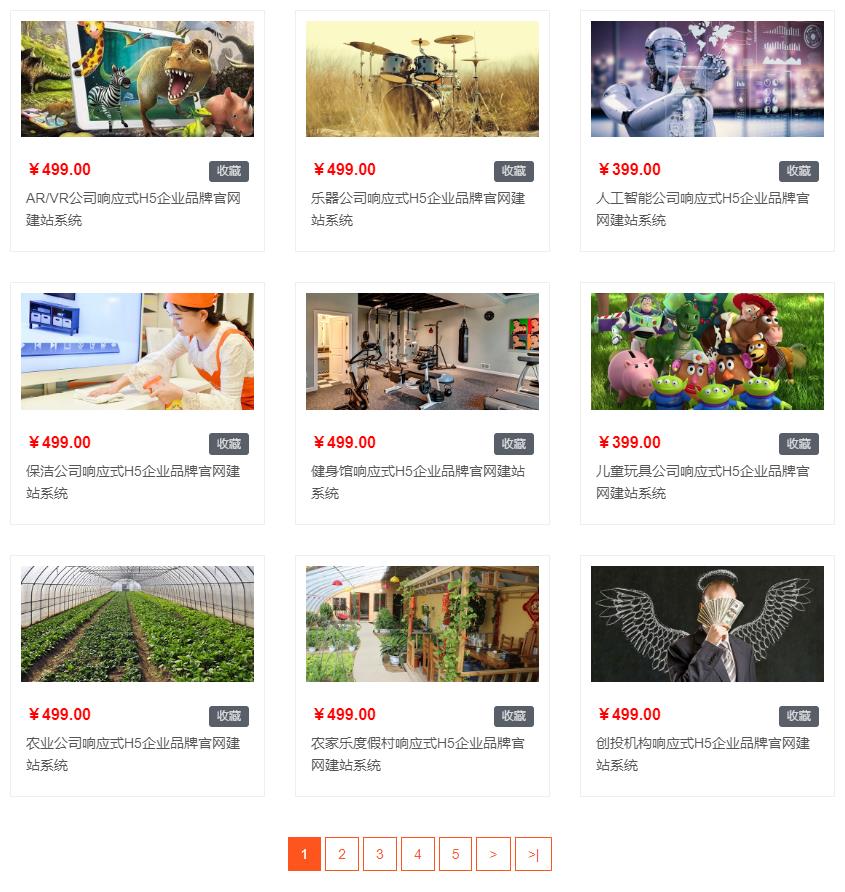Save the 农家乐度假村 template with 收藏
This screenshot has width=845, height=892.
(x=513, y=716)
